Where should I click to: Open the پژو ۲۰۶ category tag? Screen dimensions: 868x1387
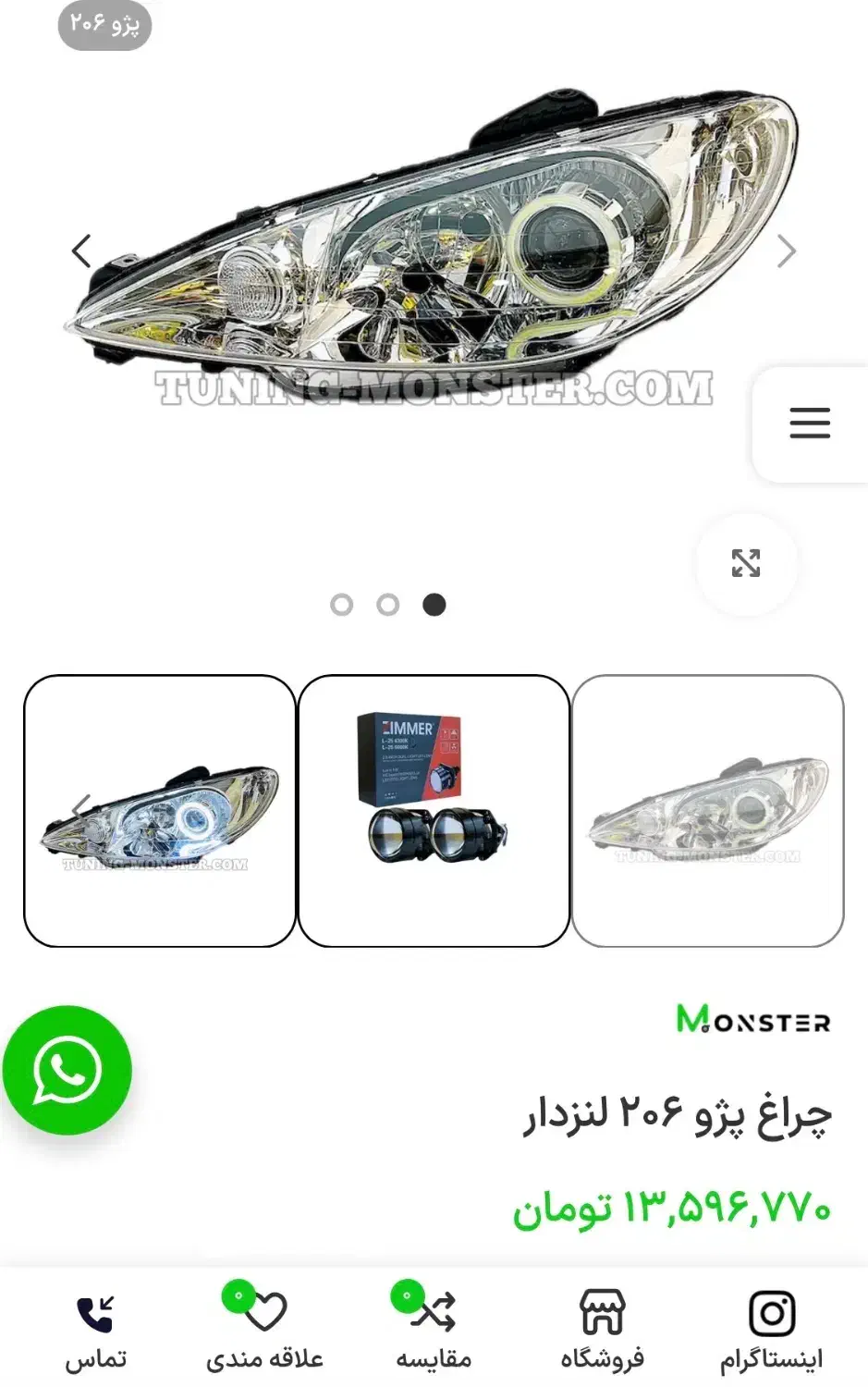tap(104, 25)
